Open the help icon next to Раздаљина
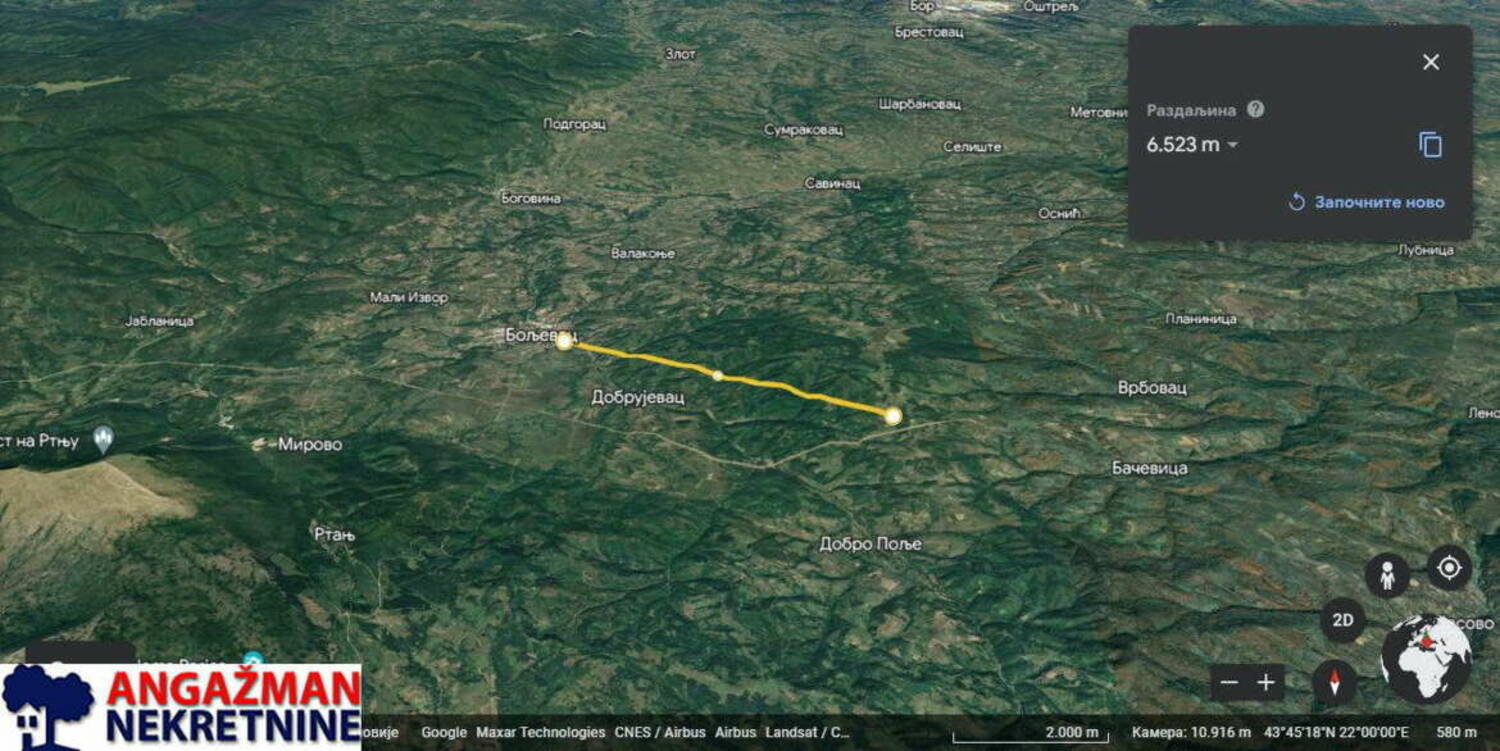Viewport: 1500px width, 751px height. 1255,110
